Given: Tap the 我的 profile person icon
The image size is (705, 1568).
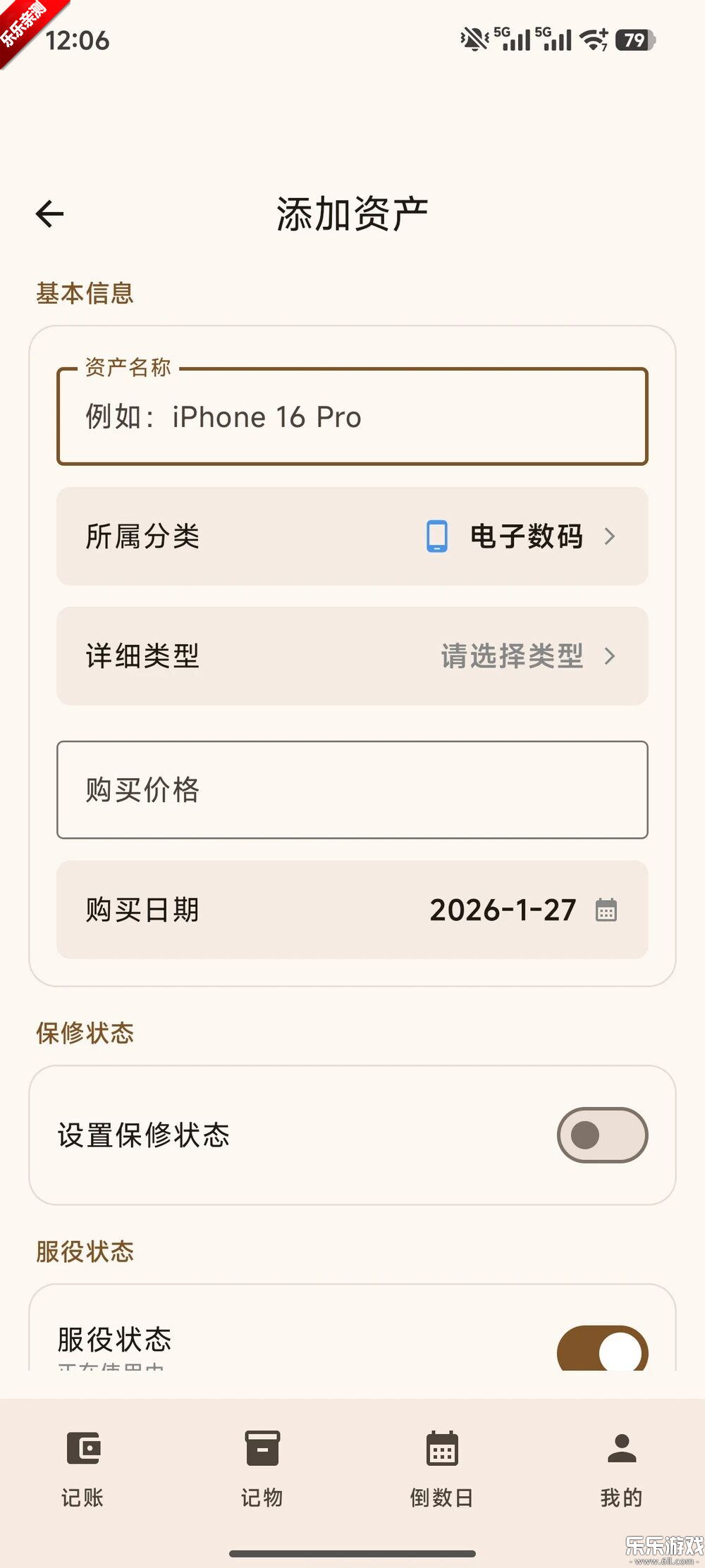Looking at the screenshot, I should (x=620, y=1451).
